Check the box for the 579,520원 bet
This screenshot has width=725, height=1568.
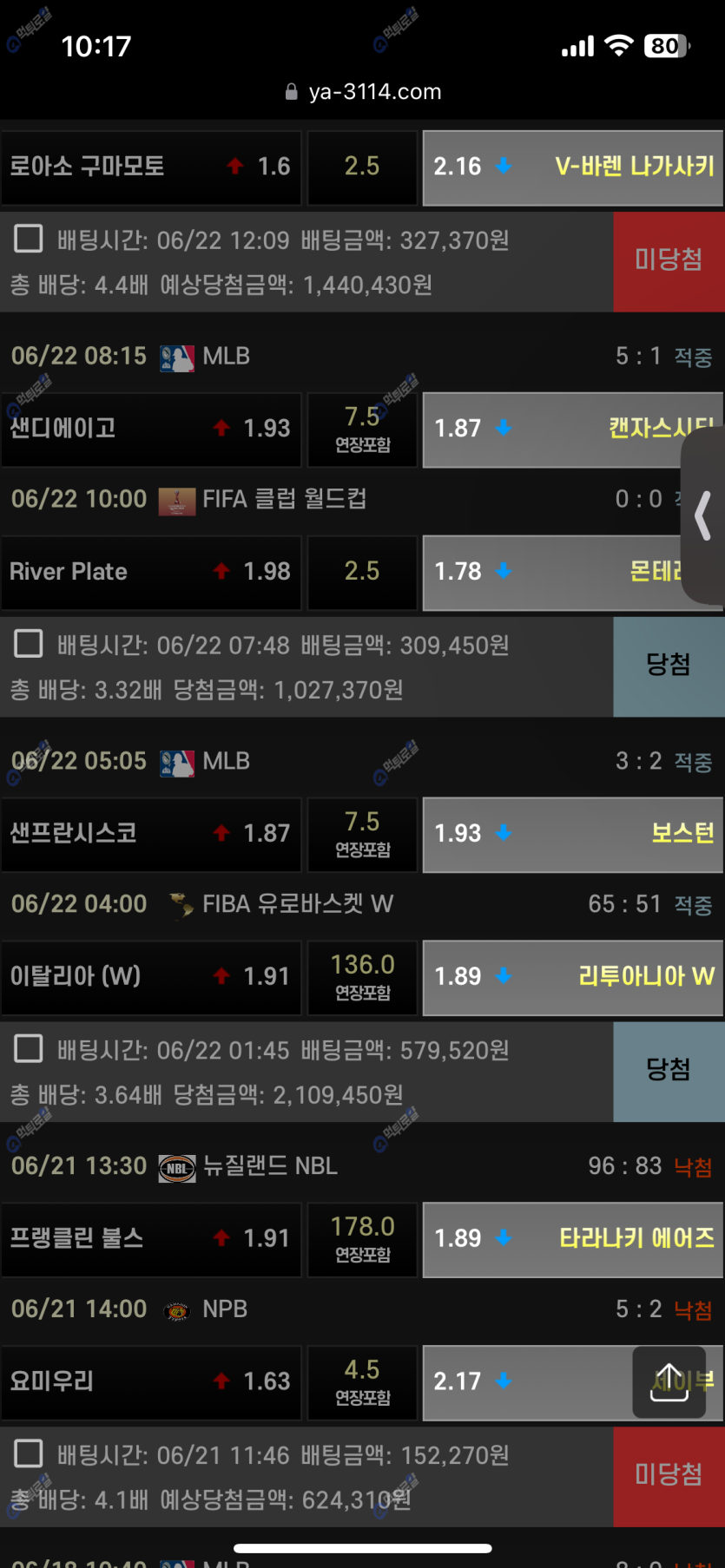(29, 1049)
